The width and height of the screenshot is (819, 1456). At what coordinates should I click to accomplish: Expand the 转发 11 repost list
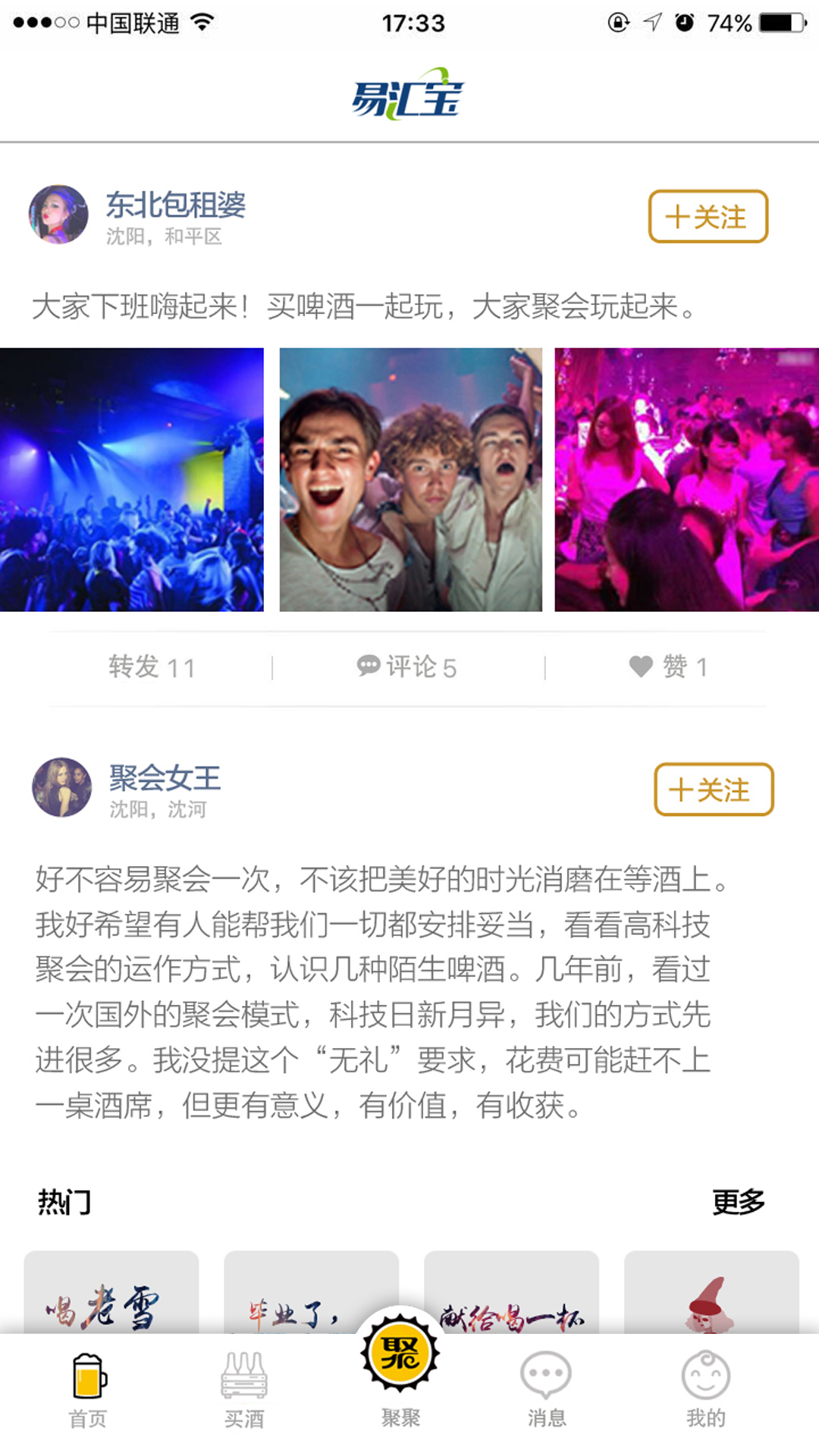152,667
